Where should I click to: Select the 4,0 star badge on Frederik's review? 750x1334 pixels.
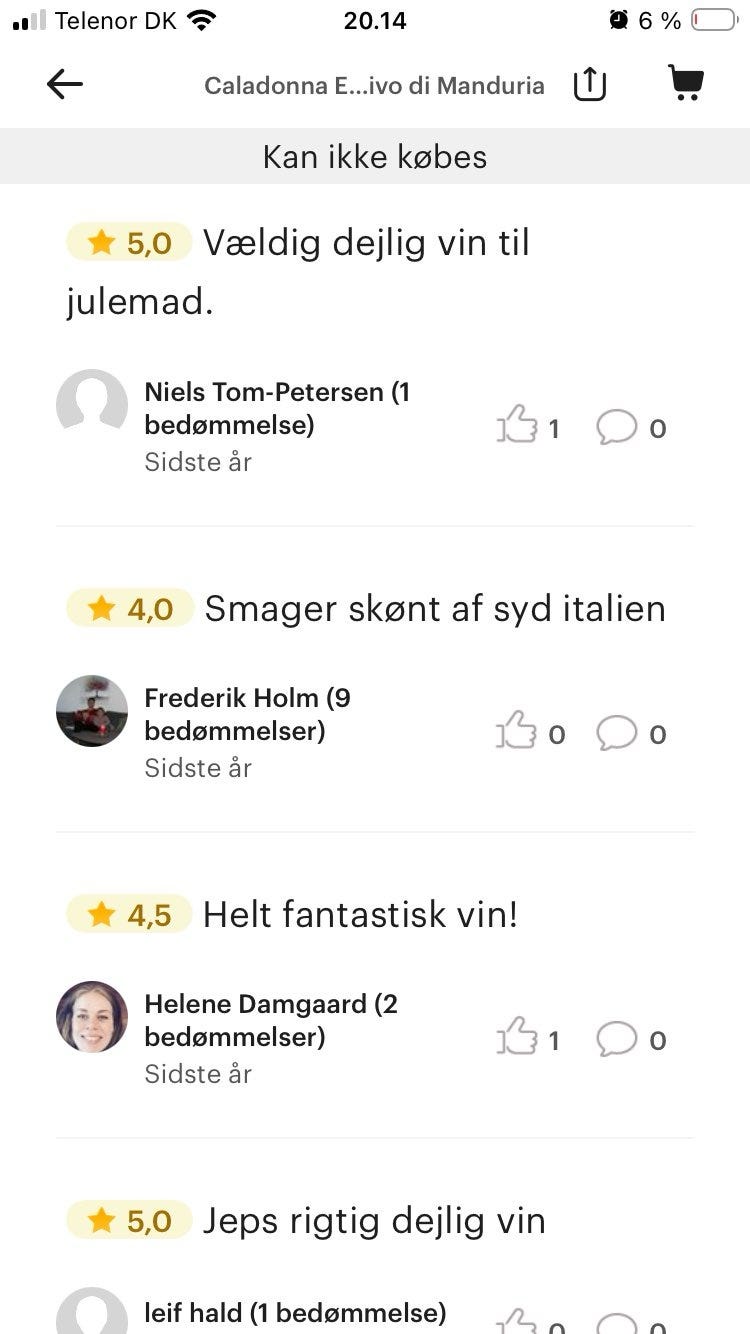pyautogui.click(x=128, y=607)
